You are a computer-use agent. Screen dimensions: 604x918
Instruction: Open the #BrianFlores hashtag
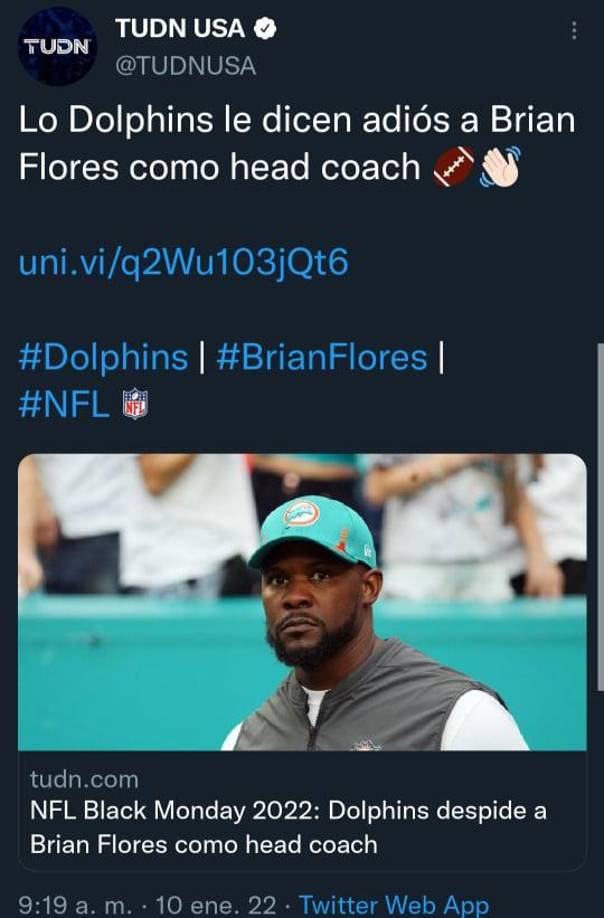click(321, 357)
